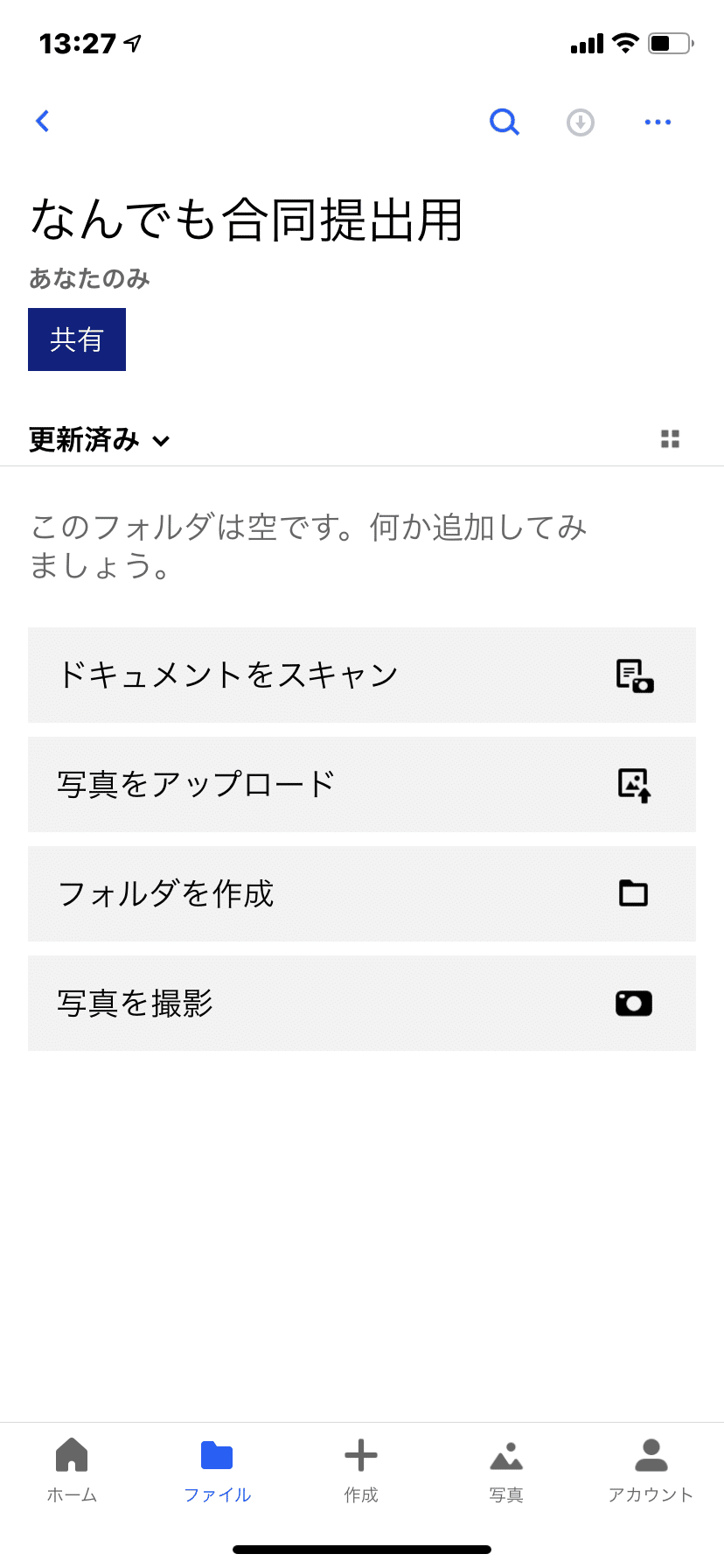
Task: Tap the battery indicator in status bar
Action: point(667,41)
